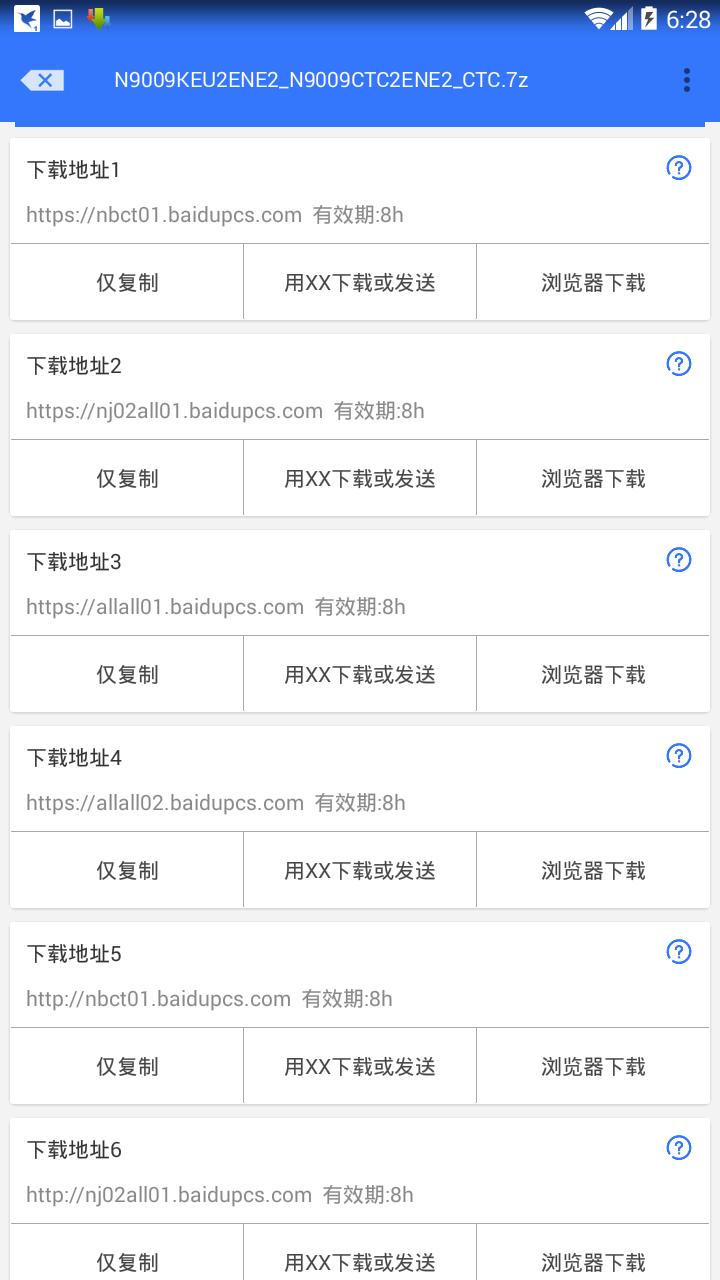The width and height of the screenshot is (720, 1280).
Task: Click help icon beside 下载地址6
Action: [x=679, y=1148]
